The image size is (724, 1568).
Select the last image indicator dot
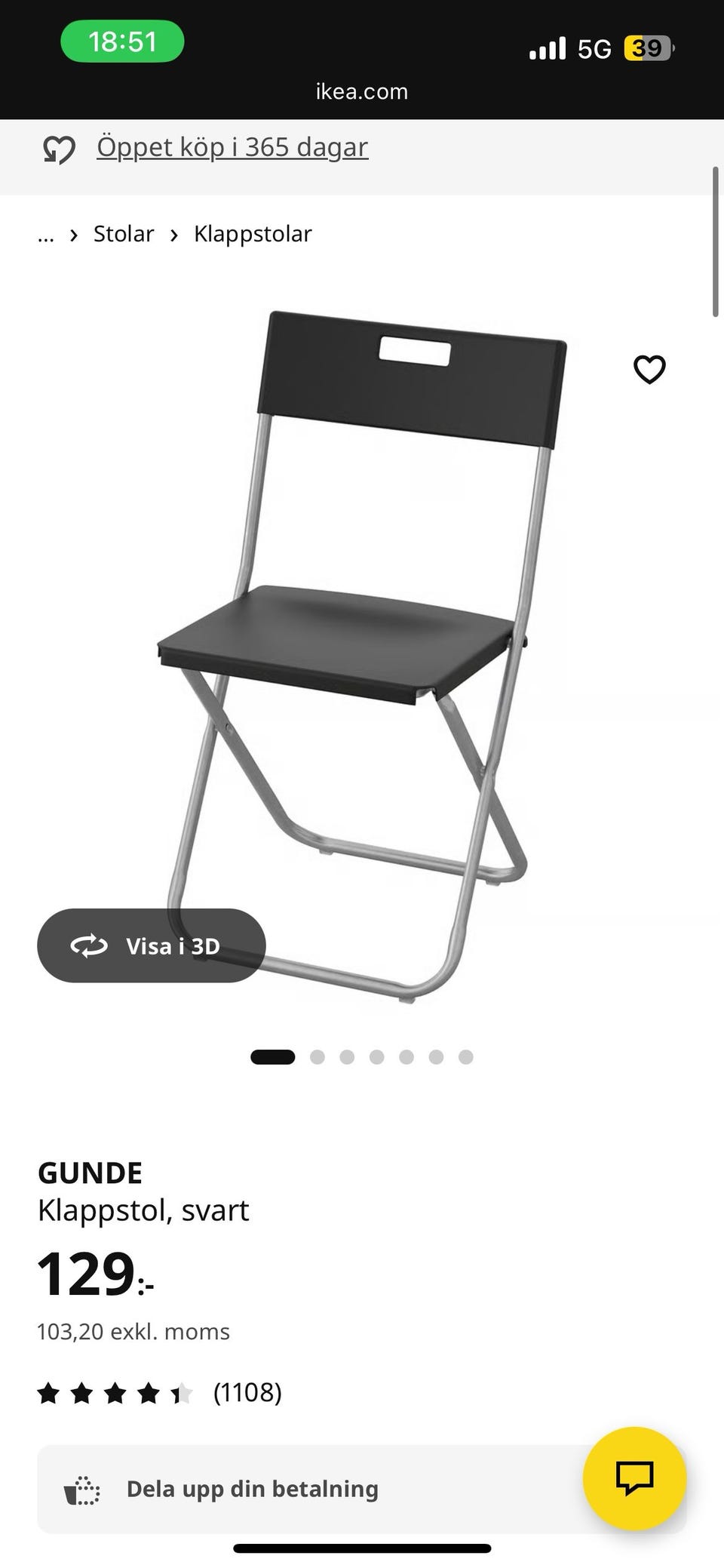(466, 1057)
